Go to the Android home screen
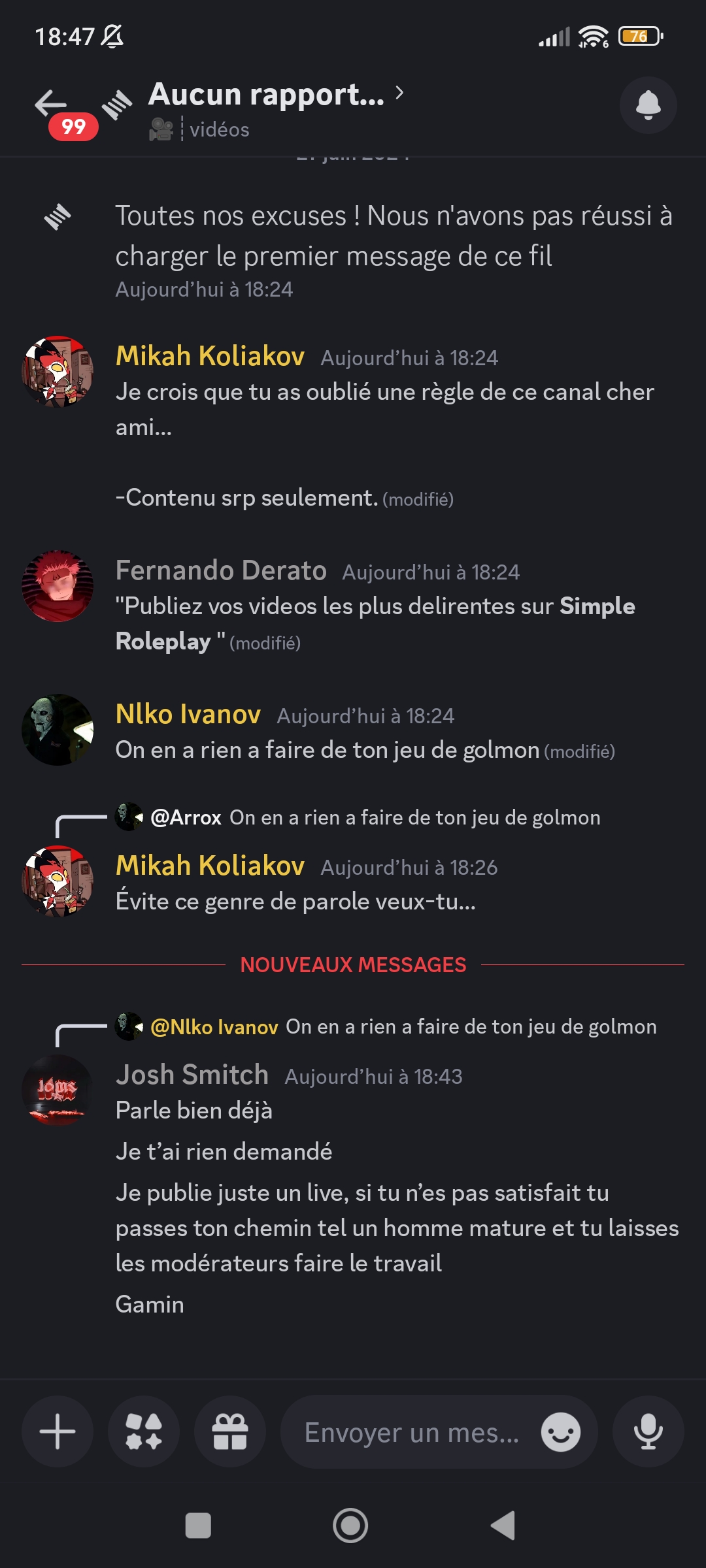The height and width of the screenshot is (1568, 706). 350,1526
